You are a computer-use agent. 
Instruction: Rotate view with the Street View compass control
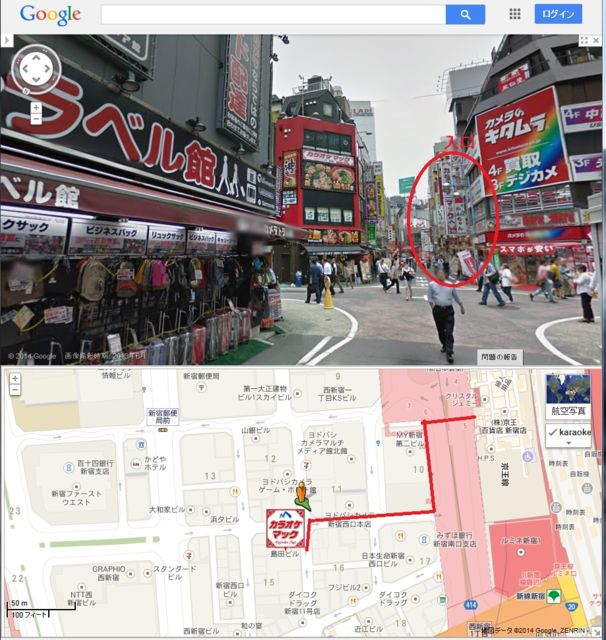[x=35, y=68]
